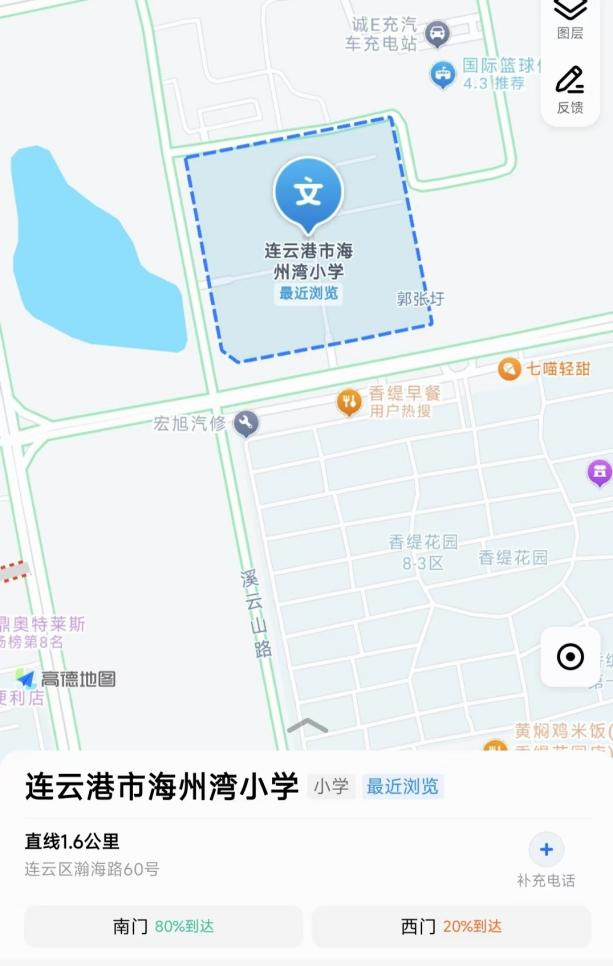613x966 pixels.
Task: Open the 七喵轻甜 shop marker
Action: [x=509, y=369]
